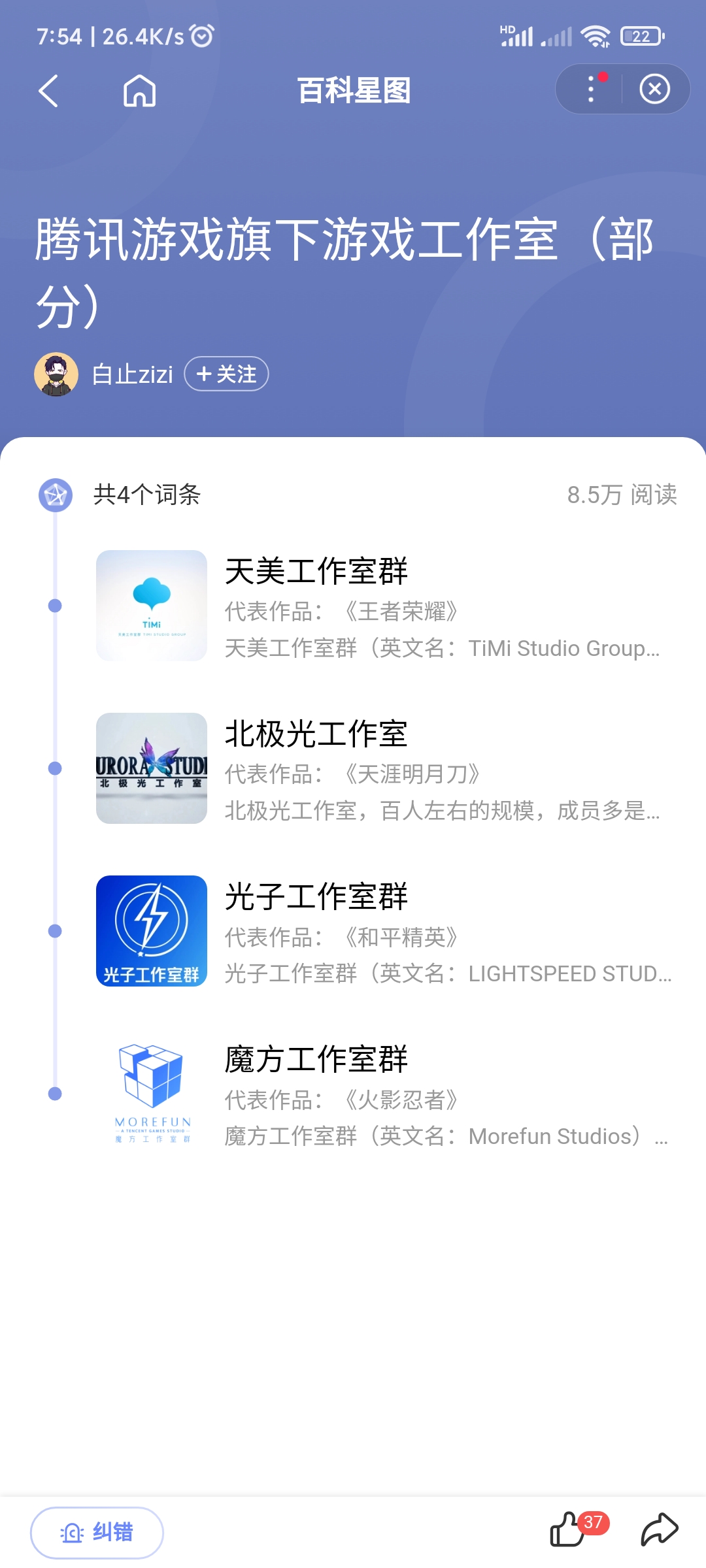Open author 白止zizi's avatar profile
Viewport: 706px width, 1568px height.
tap(56, 374)
